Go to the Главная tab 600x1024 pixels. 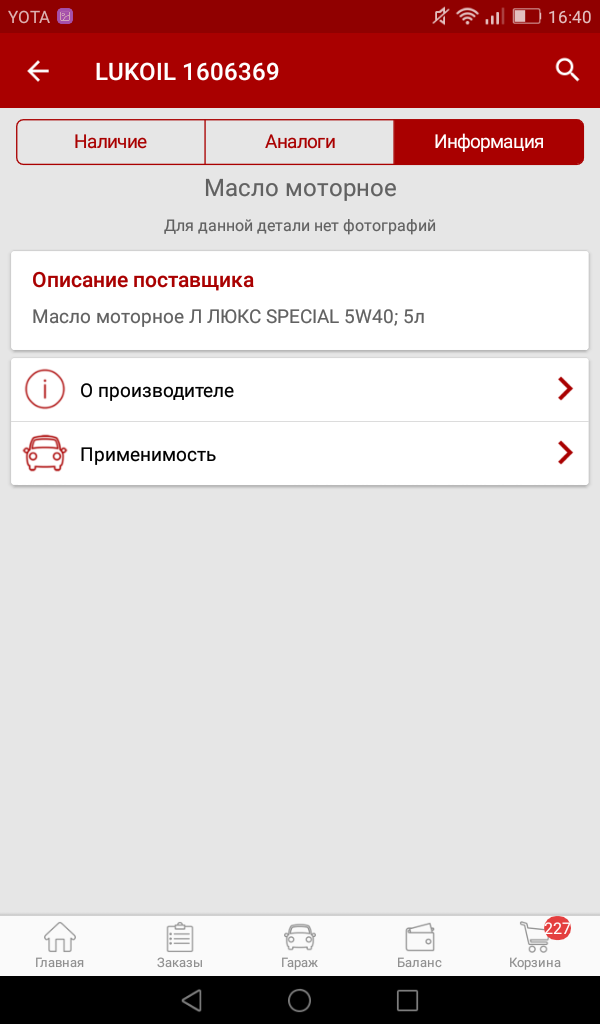point(59,945)
